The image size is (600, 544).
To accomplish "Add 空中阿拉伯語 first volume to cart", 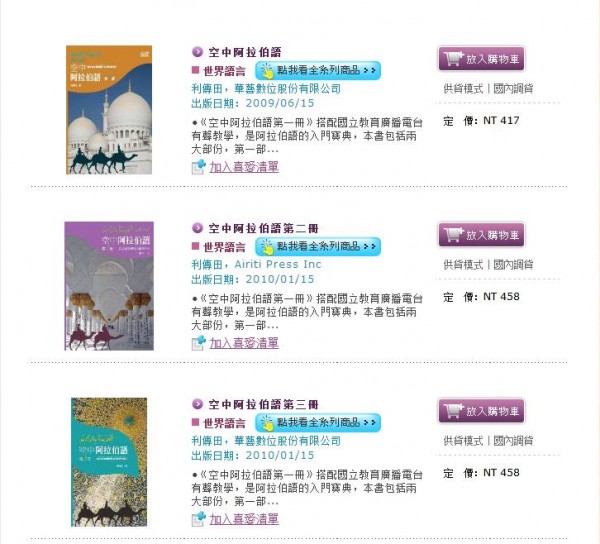I will (x=481, y=59).
